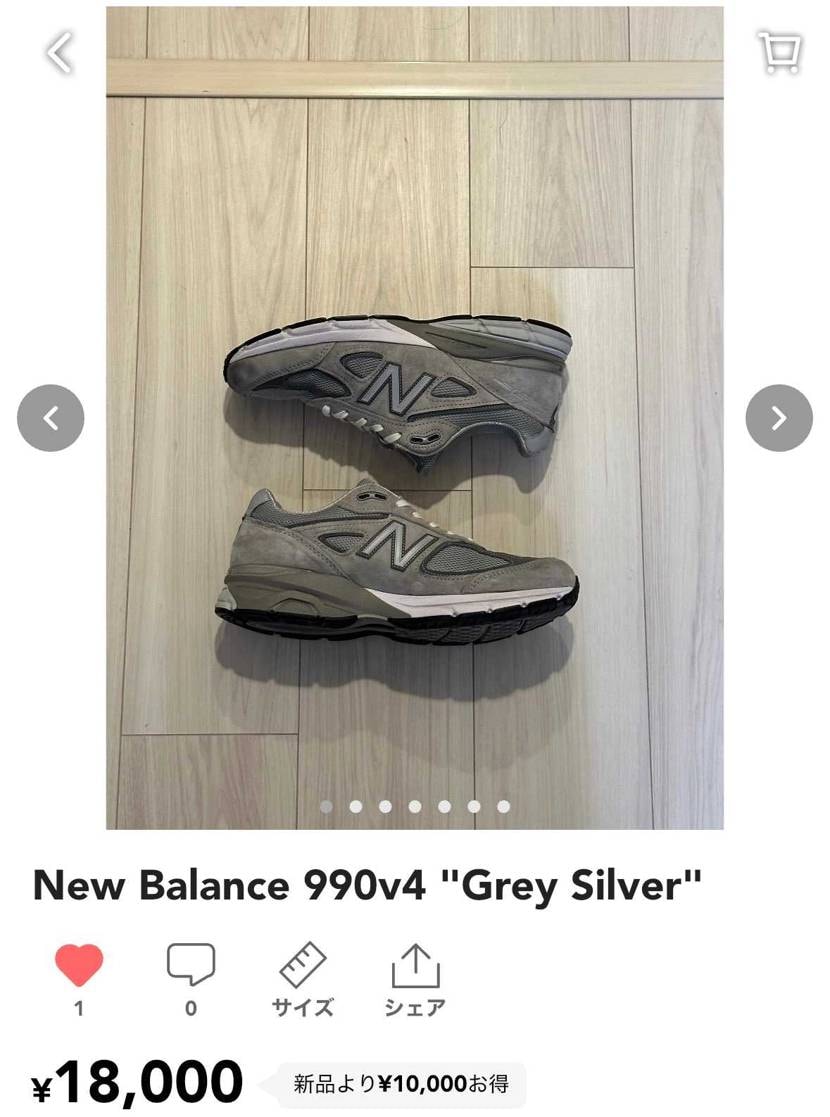Image resolution: width=830 pixels, height=1117 pixels.
Task: Share this listing via シェア
Action: coord(414,978)
